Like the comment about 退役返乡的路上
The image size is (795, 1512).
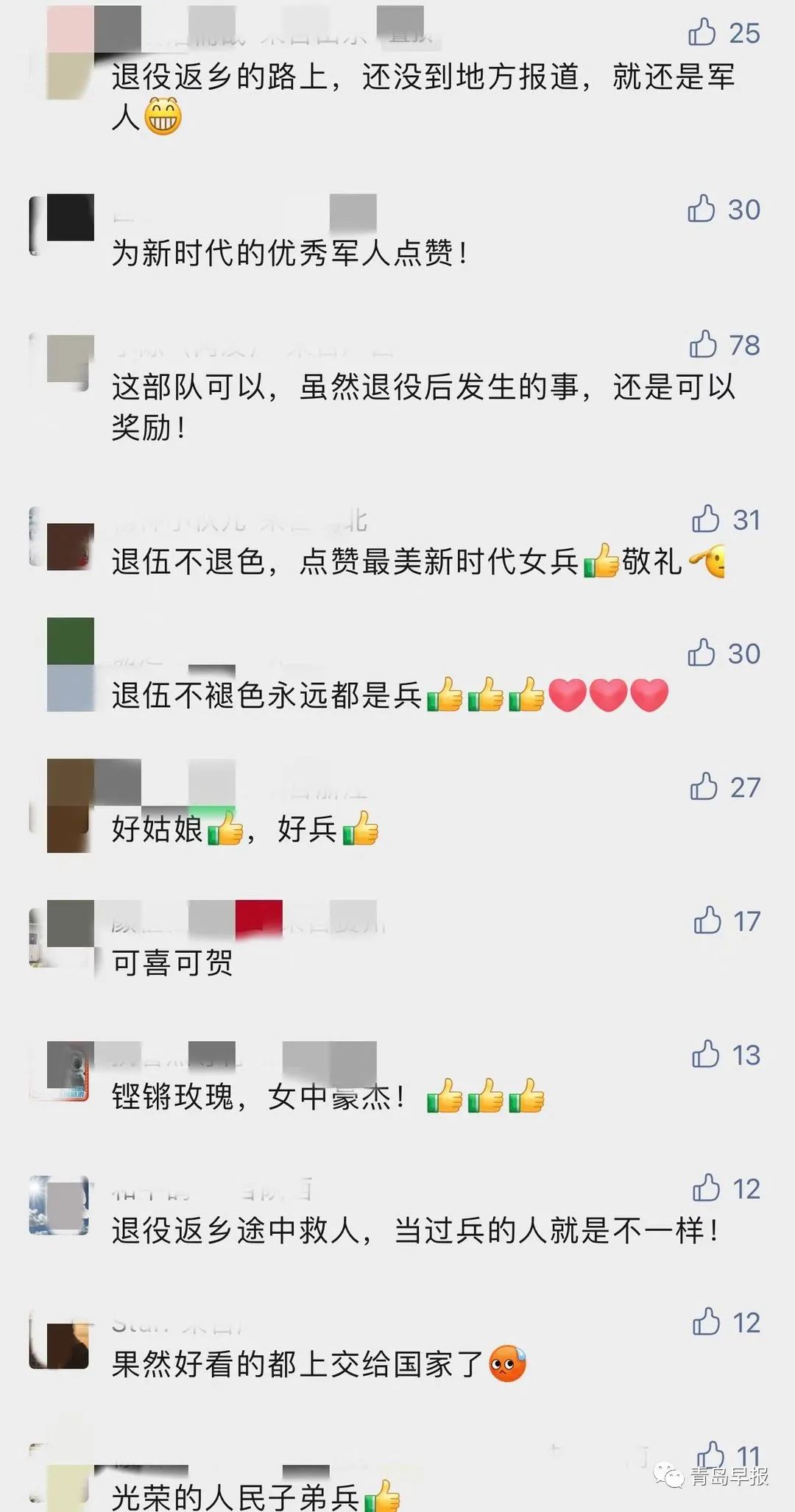(x=702, y=32)
